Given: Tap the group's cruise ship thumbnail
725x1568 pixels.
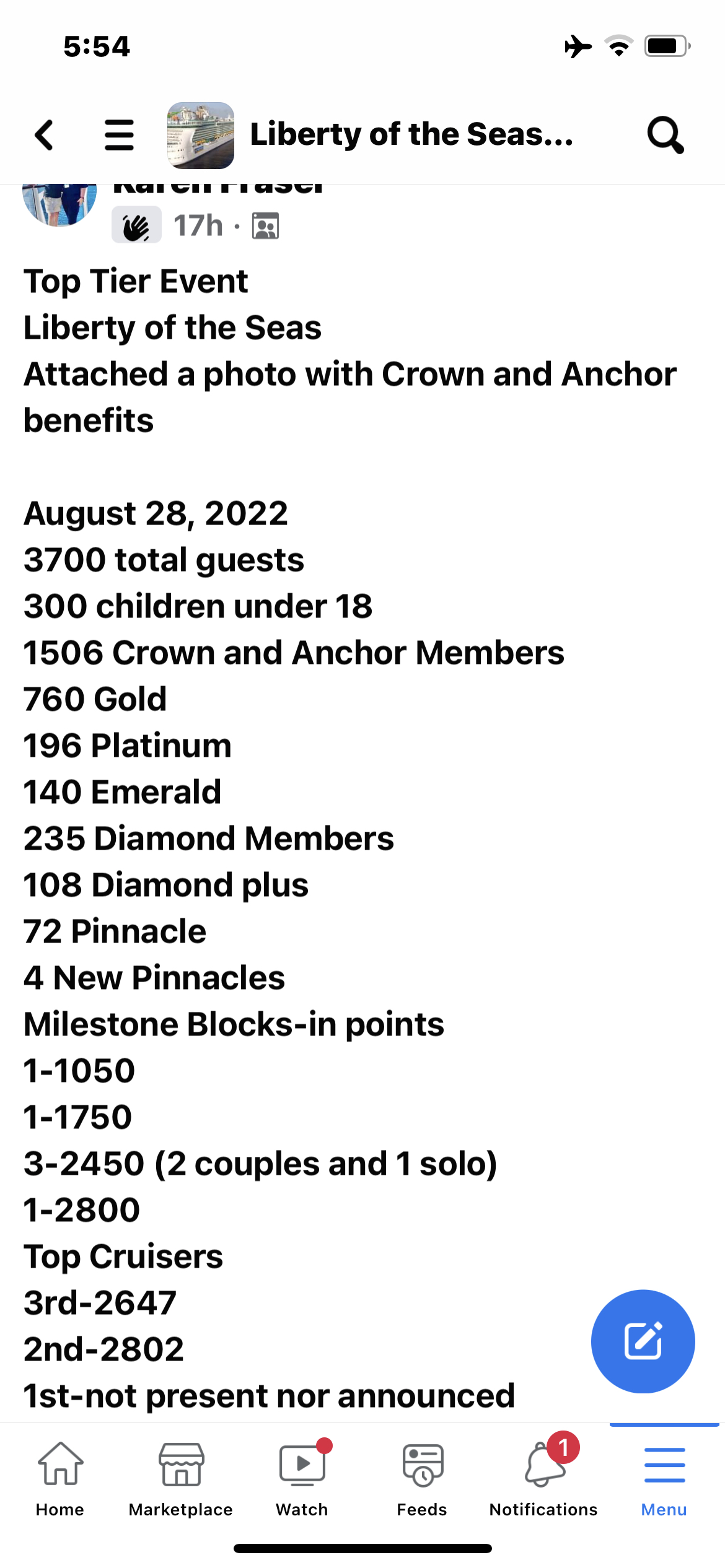Looking at the screenshot, I should 201,135.
